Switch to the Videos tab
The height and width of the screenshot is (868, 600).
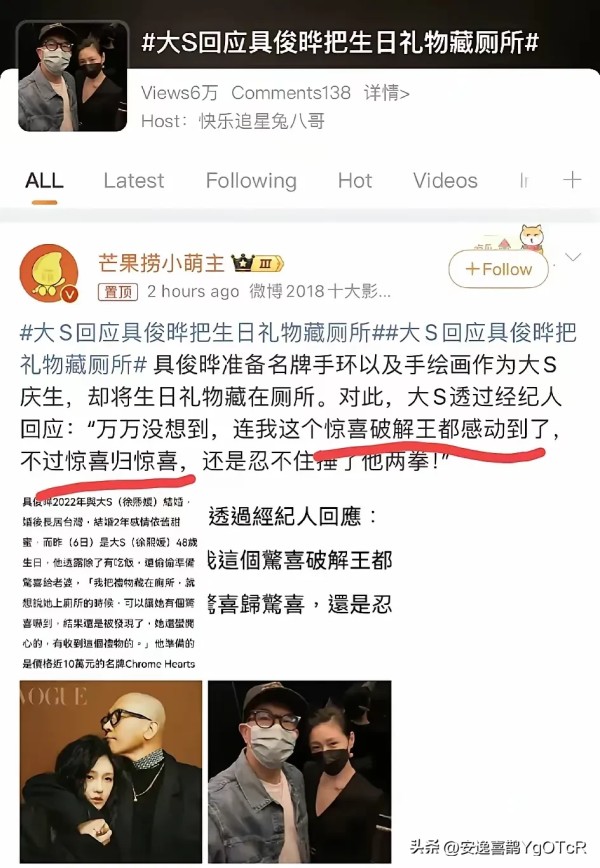click(445, 181)
